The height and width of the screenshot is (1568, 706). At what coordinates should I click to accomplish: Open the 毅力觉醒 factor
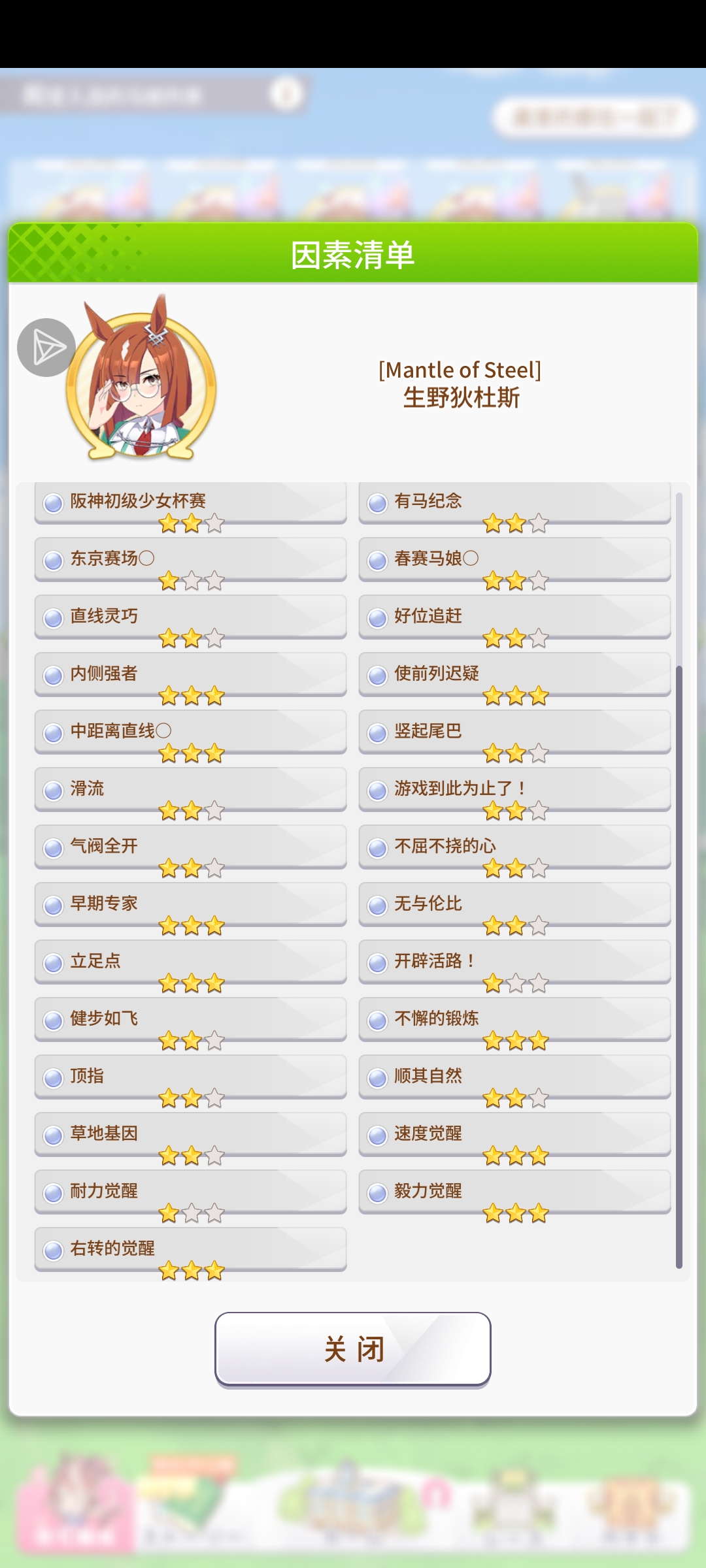(514, 1192)
